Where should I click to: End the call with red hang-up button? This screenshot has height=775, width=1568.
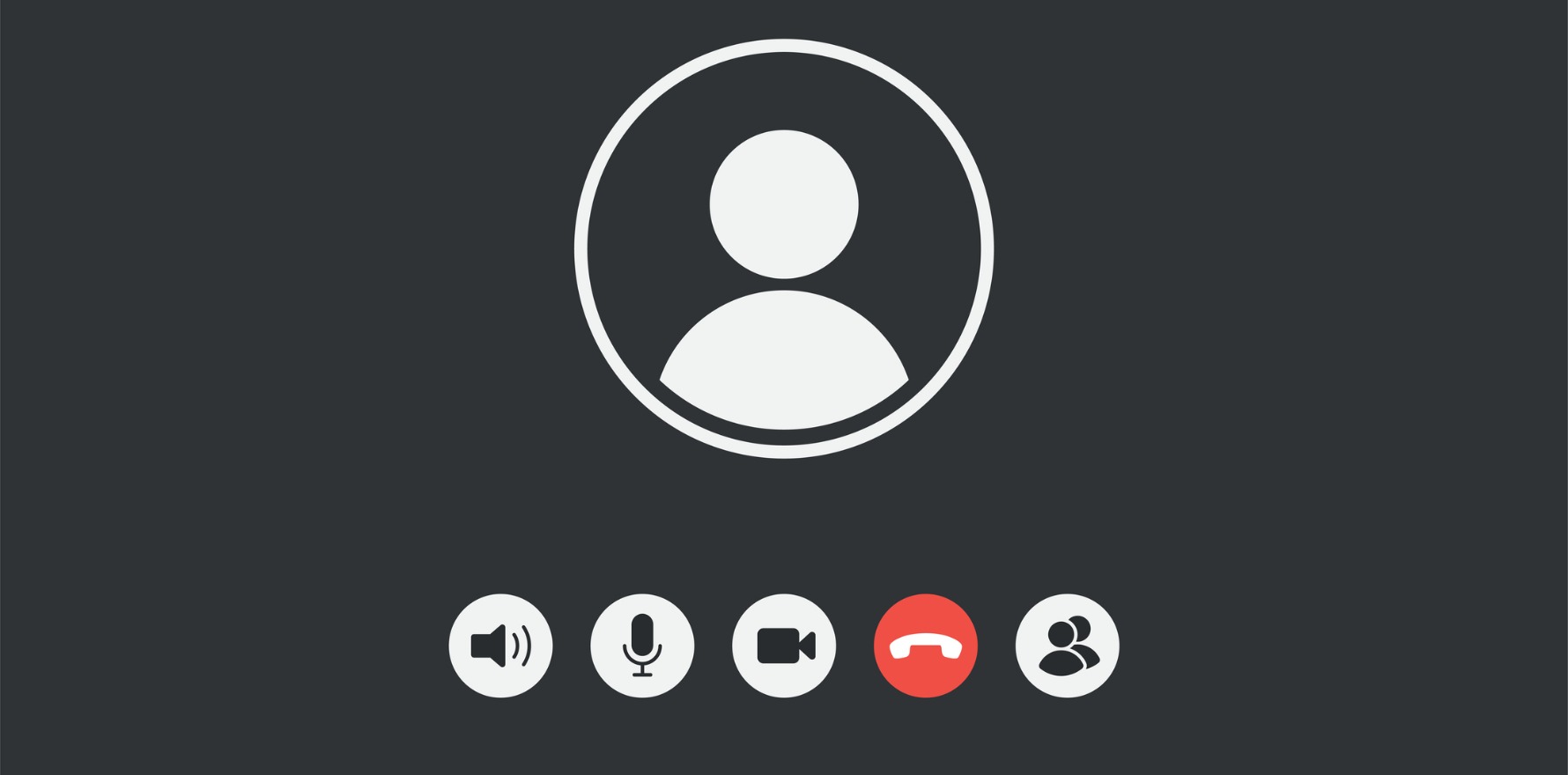click(926, 646)
